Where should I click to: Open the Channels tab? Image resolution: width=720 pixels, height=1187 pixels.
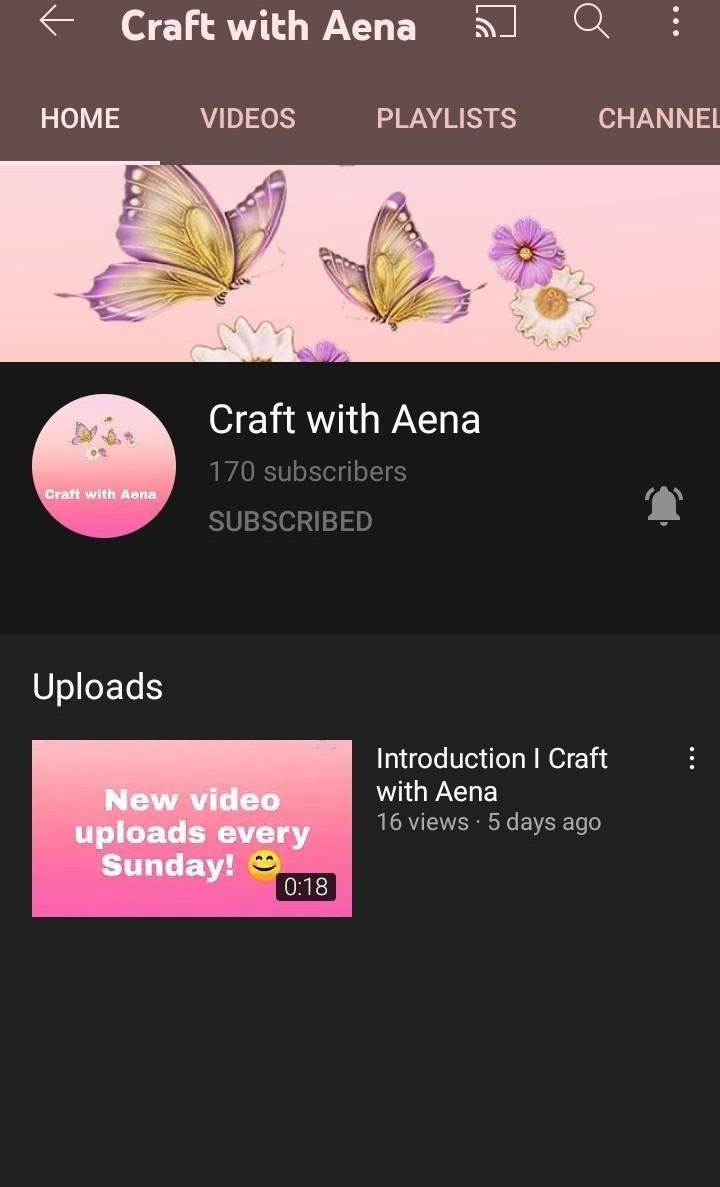659,119
